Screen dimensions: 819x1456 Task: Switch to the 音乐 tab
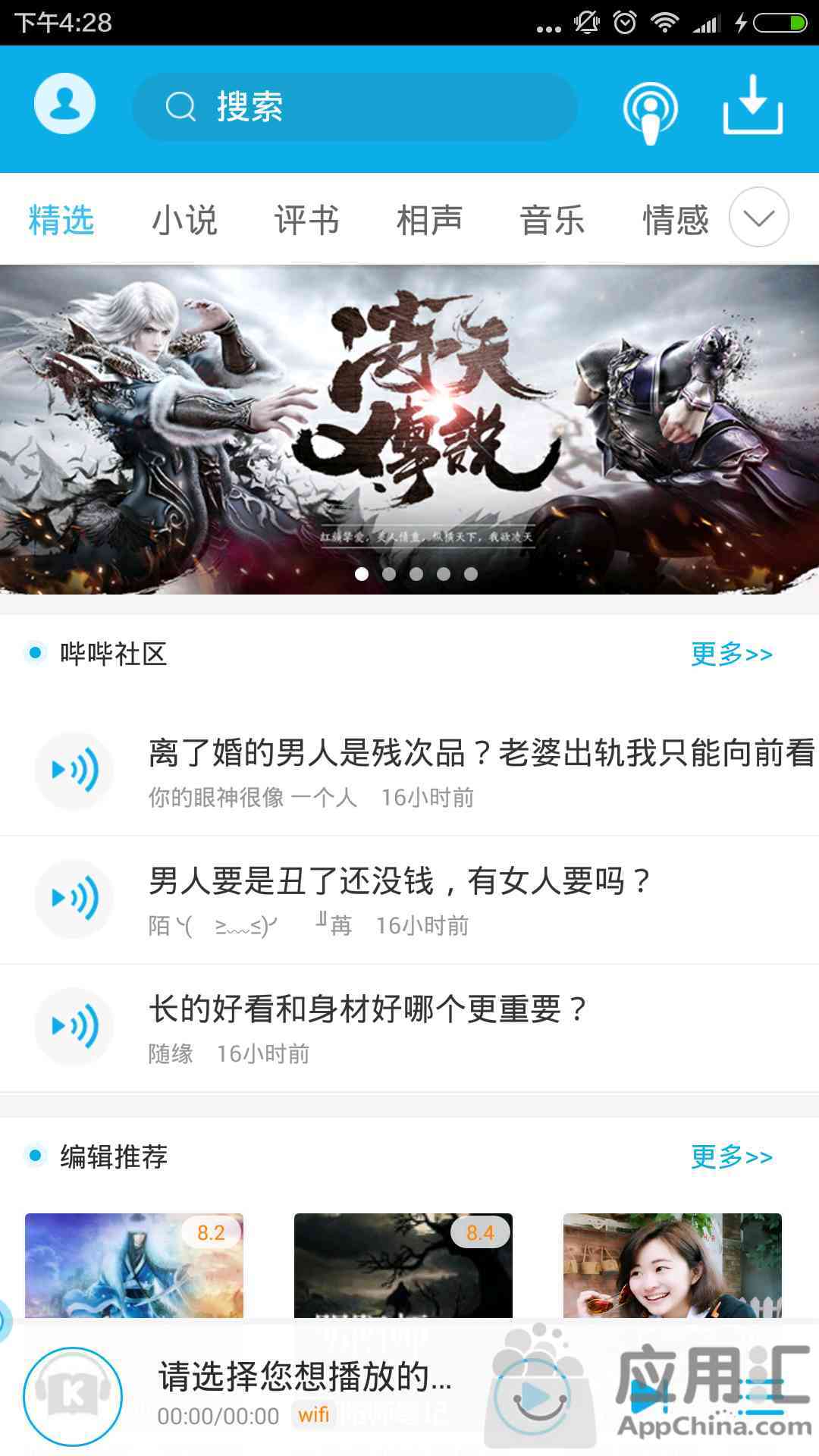[552, 220]
